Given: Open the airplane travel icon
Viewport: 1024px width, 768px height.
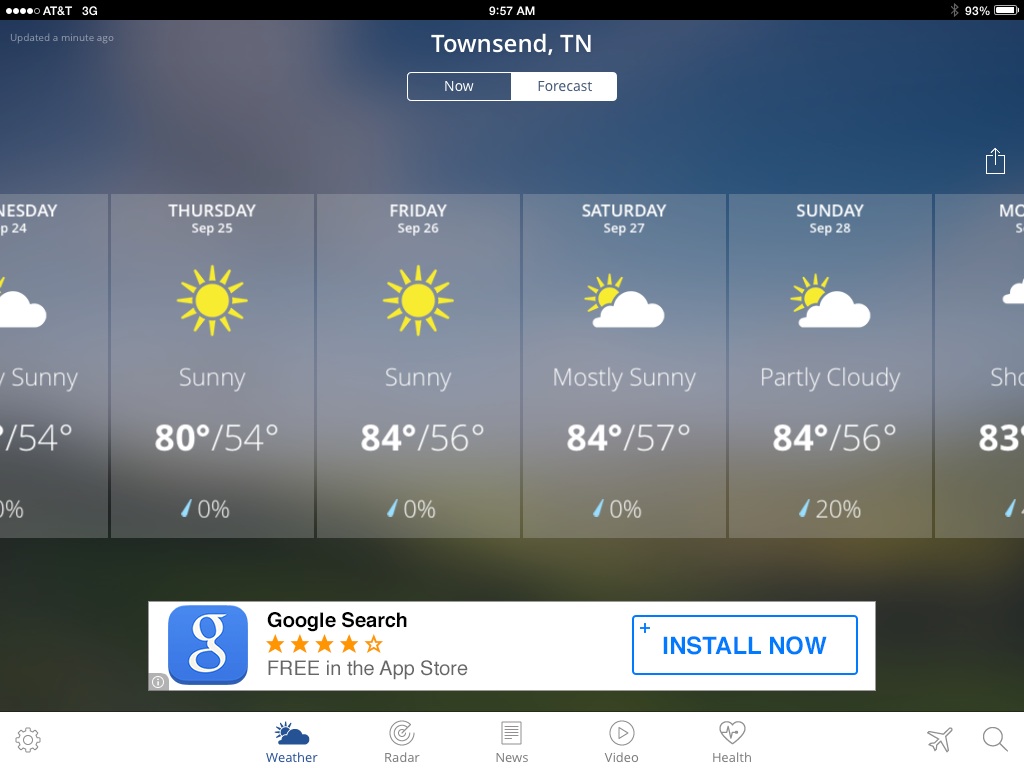Looking at the screenshot, I should tap(939, 740).
